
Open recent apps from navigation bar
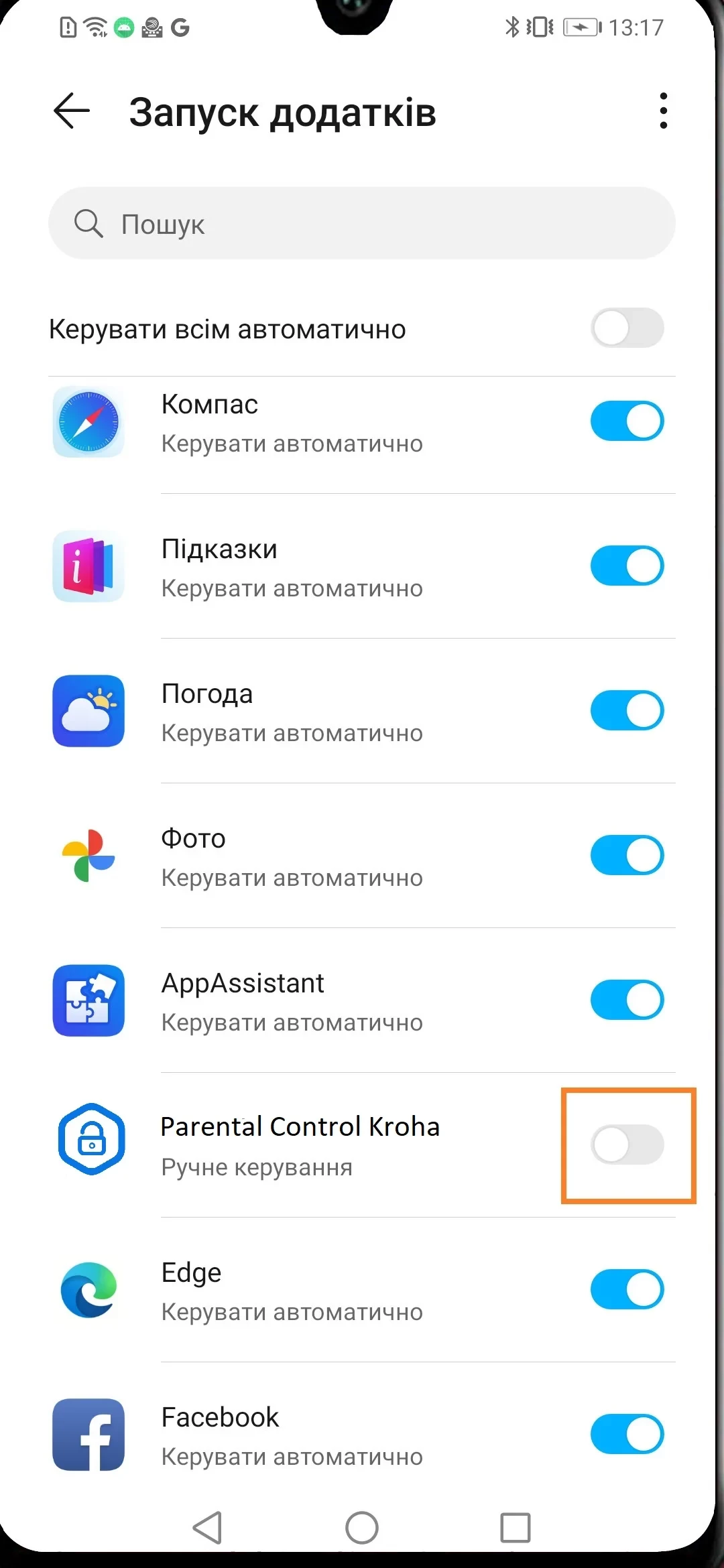pos(515,1528)
